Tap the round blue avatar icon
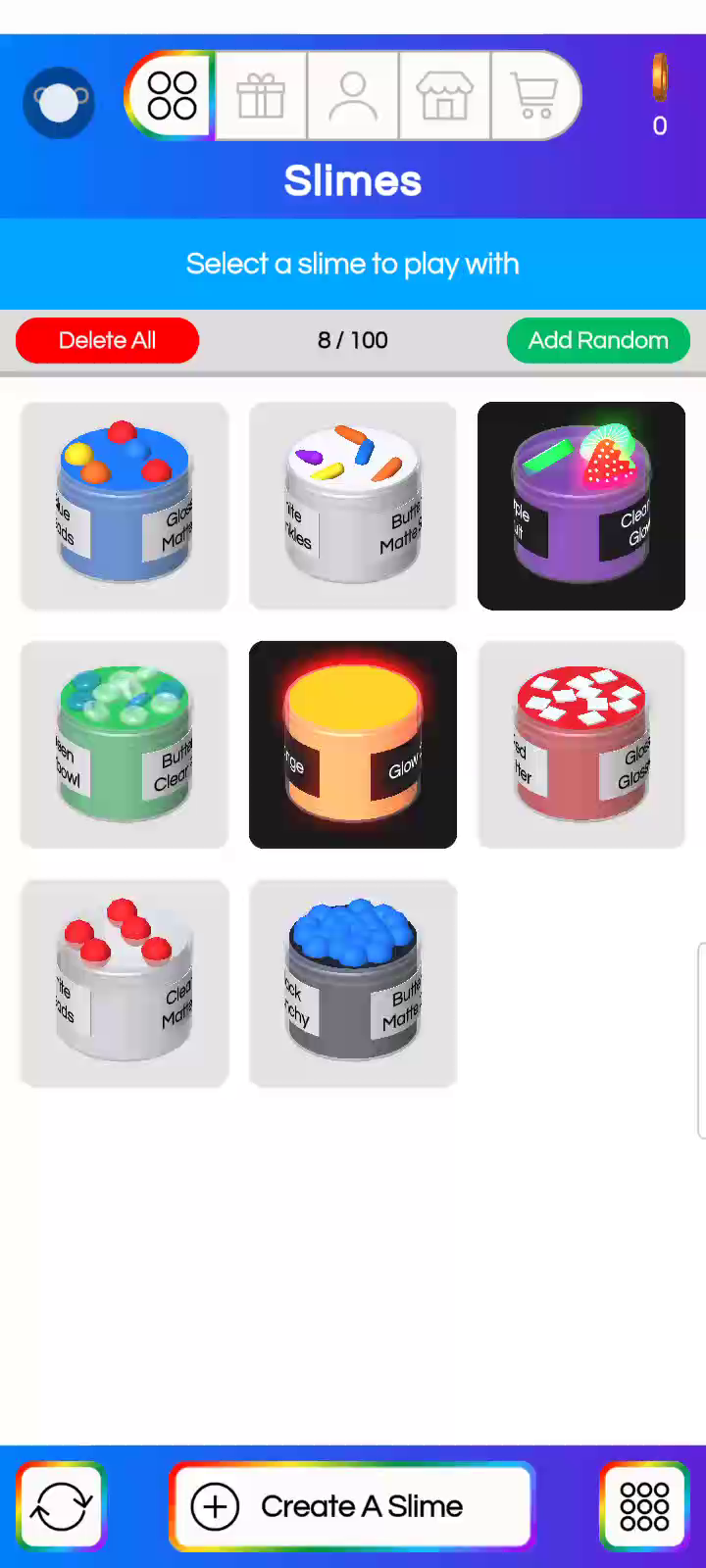Screen dimensions: 706x1568 click(x=59, y=103)
